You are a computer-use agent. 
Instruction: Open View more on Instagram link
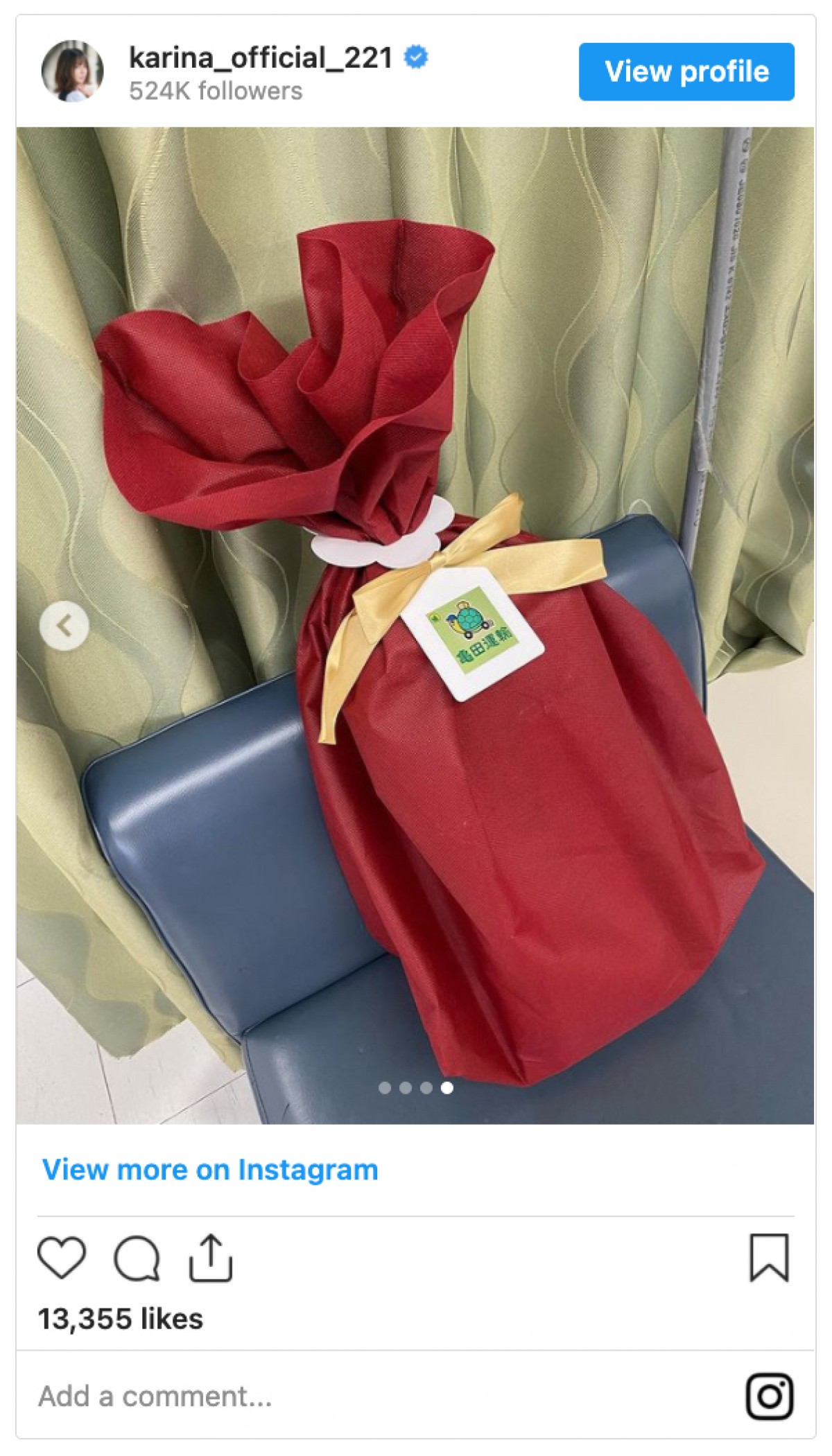pyautogui.click(x=210, y=1169)
